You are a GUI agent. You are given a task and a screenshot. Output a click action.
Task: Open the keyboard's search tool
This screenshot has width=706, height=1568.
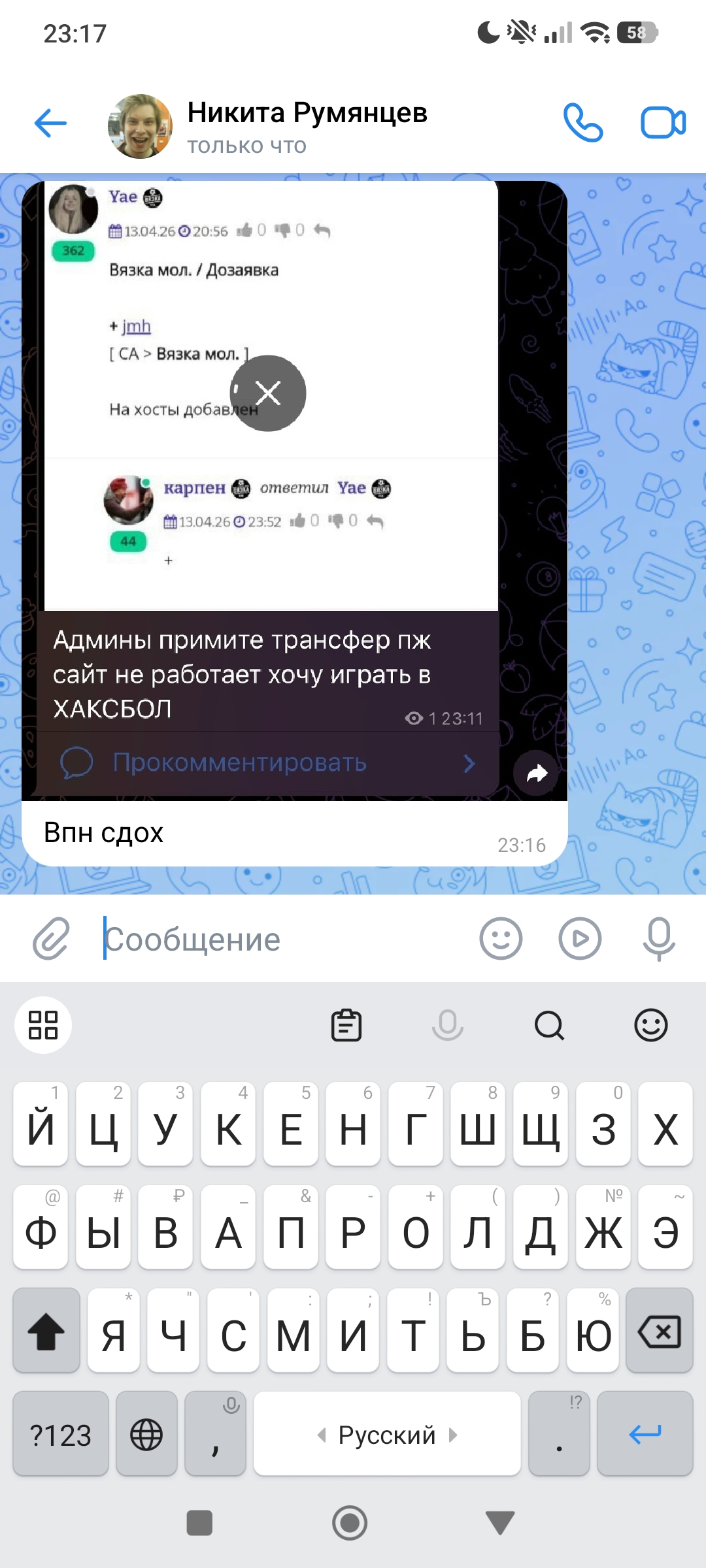click(x=549, y=1025)
